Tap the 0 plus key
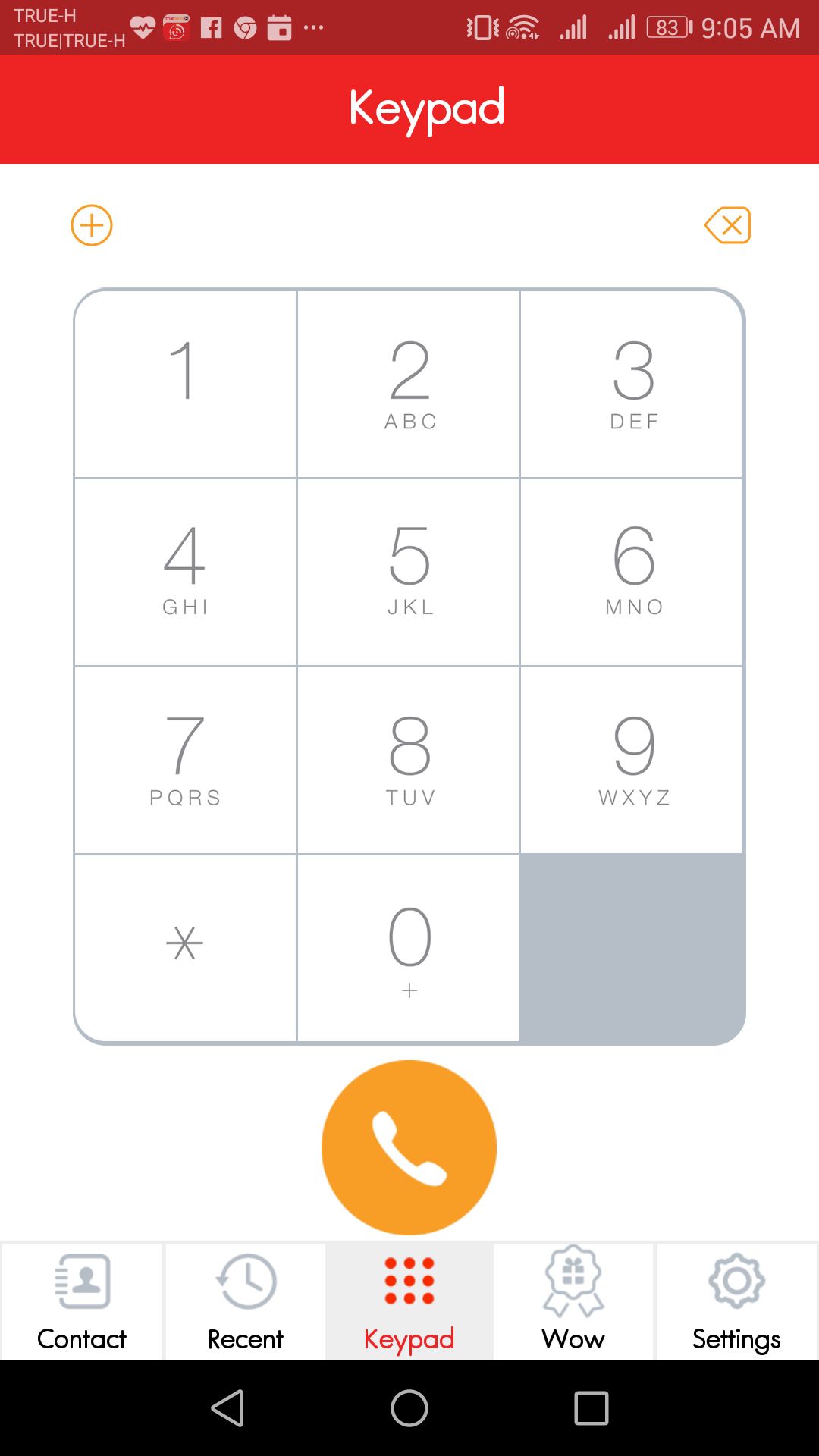Screen dimensions: 819x1456 [409, 948]
